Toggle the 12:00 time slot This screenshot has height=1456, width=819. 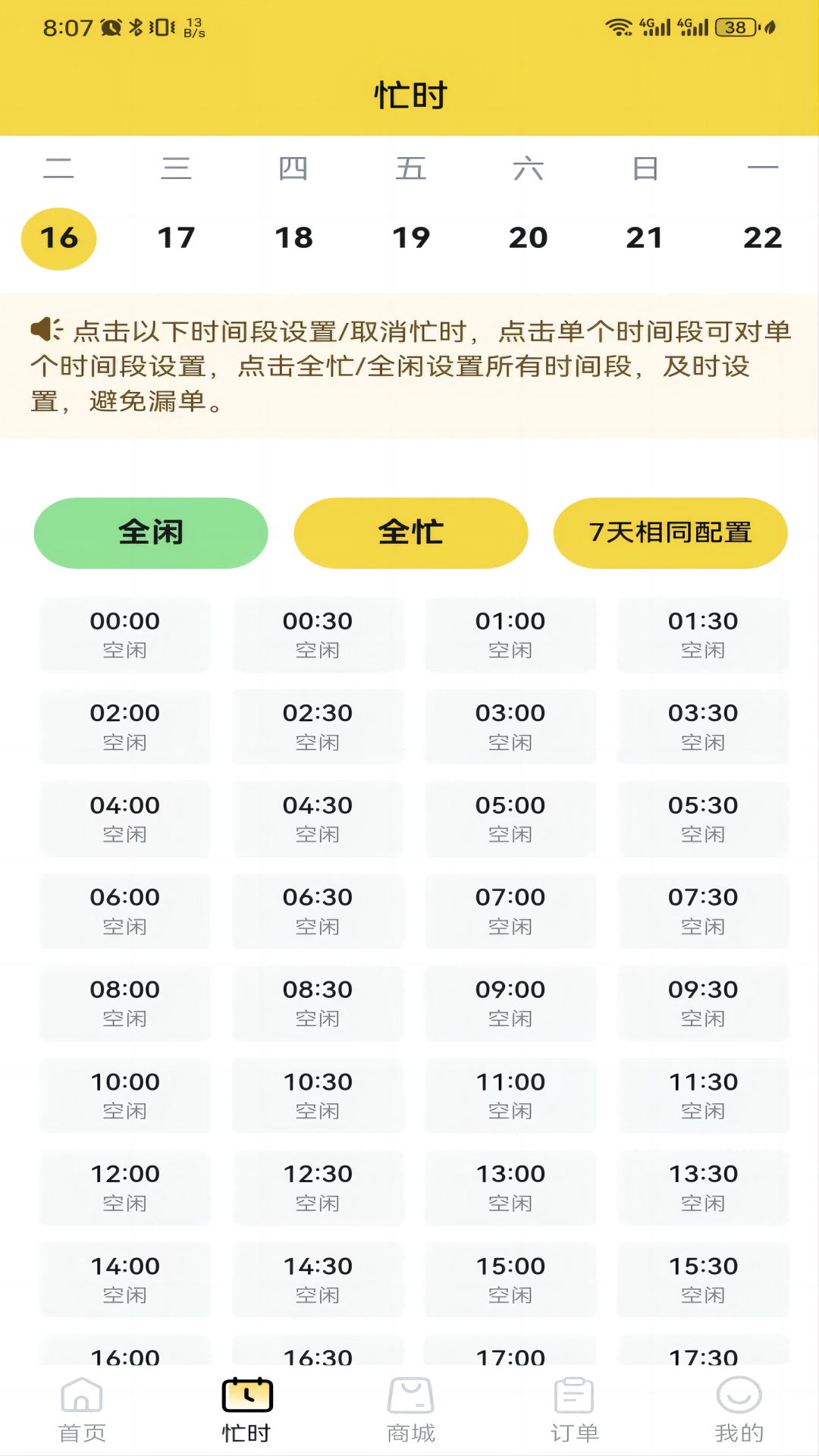(x=125, y=1188)
